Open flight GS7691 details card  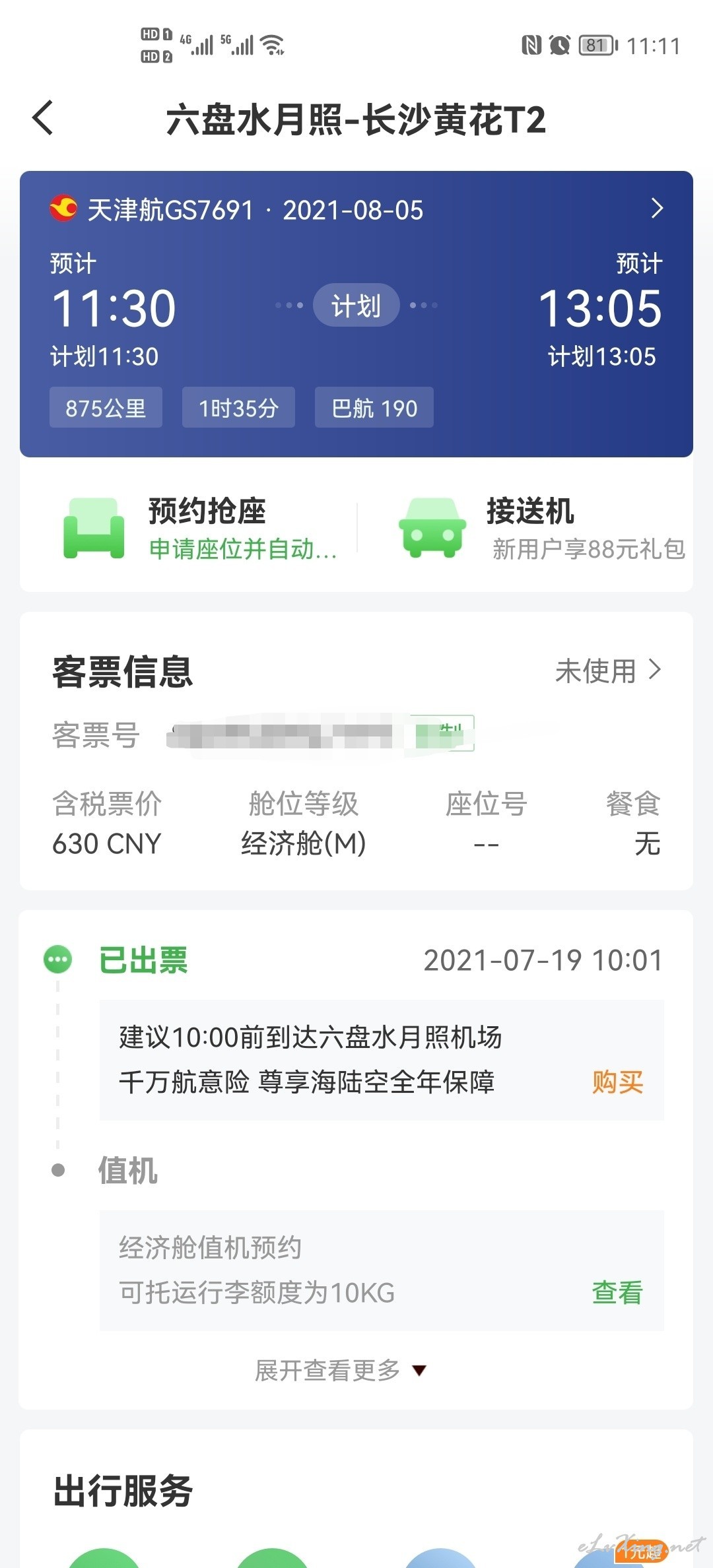pyautogui.click(x=356, y=314)
